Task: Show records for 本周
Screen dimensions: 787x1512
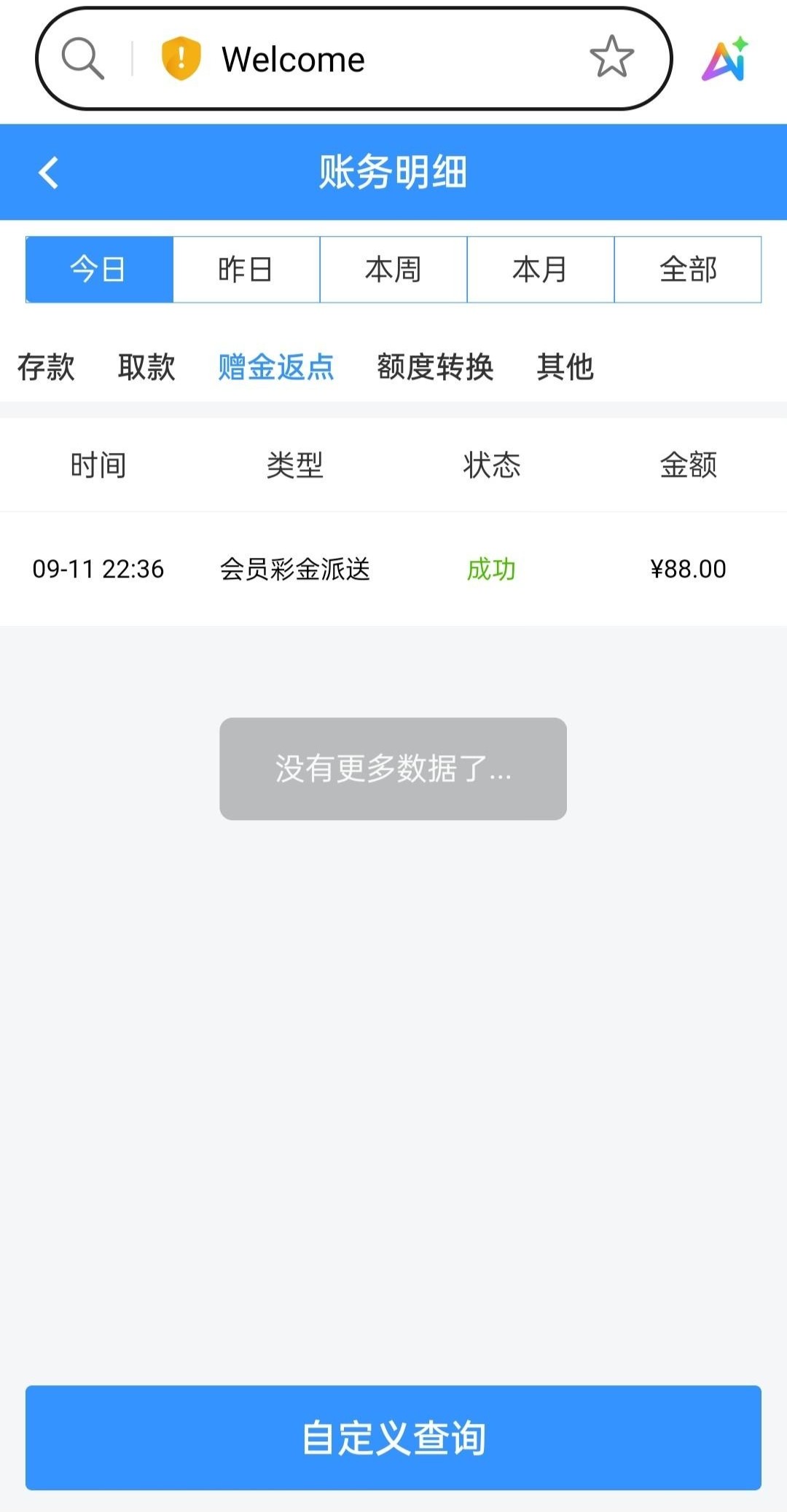Action: 393,269
